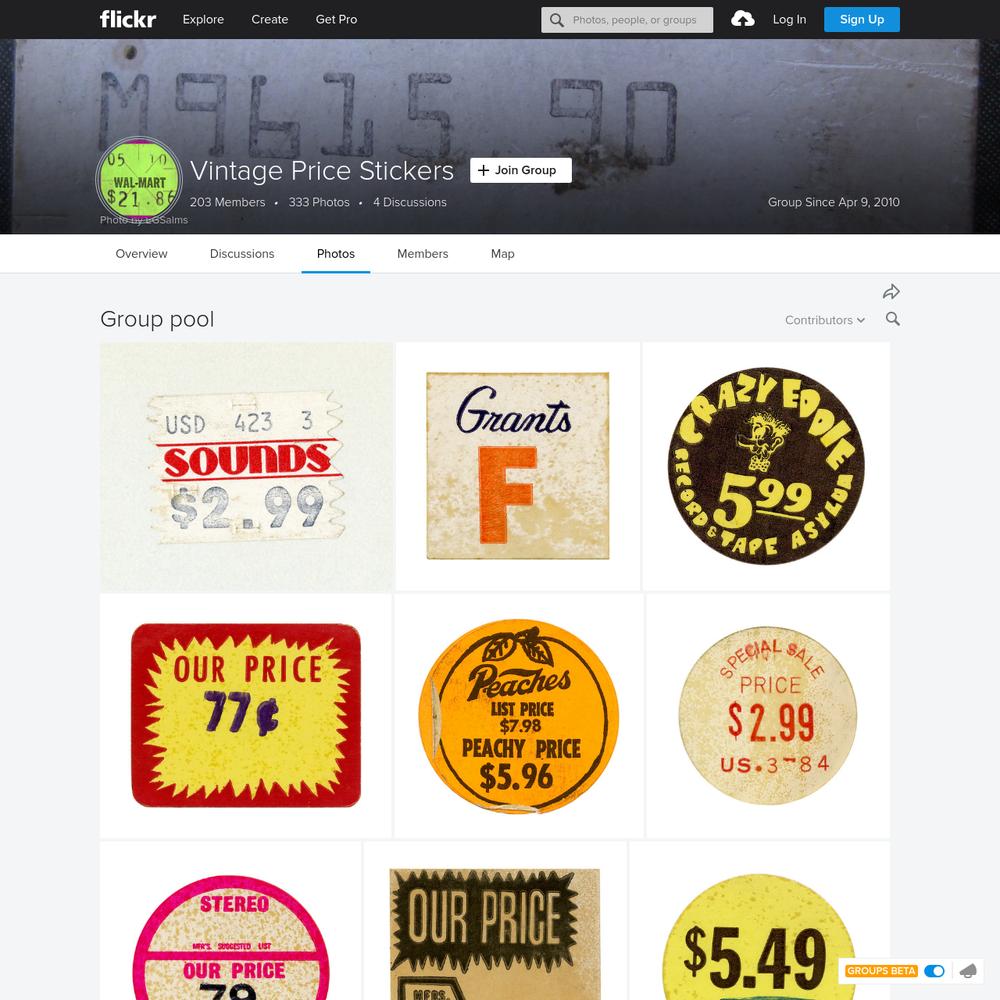
Task: Expand the Contributors dropdown
Action: 824,320
